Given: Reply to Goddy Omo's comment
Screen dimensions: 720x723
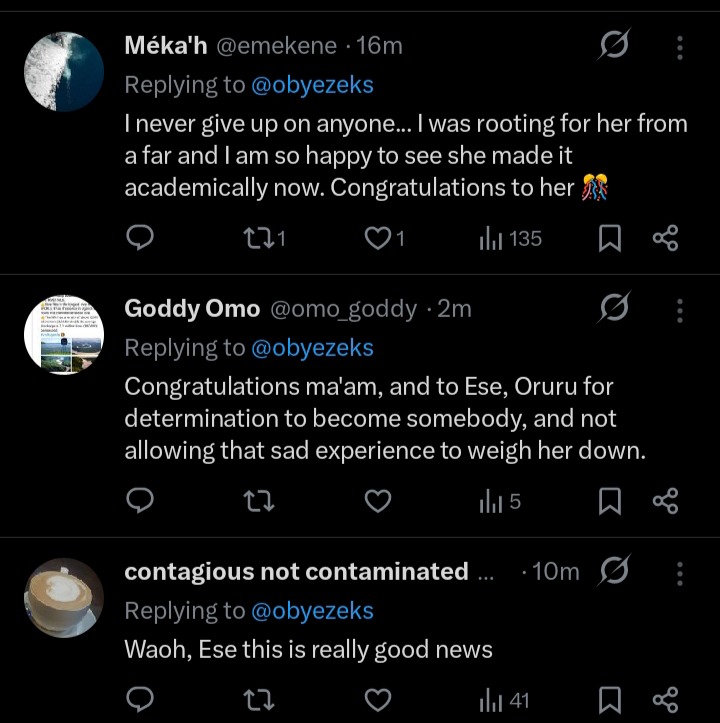Looking at the screenshot, I should click(141, 501).
